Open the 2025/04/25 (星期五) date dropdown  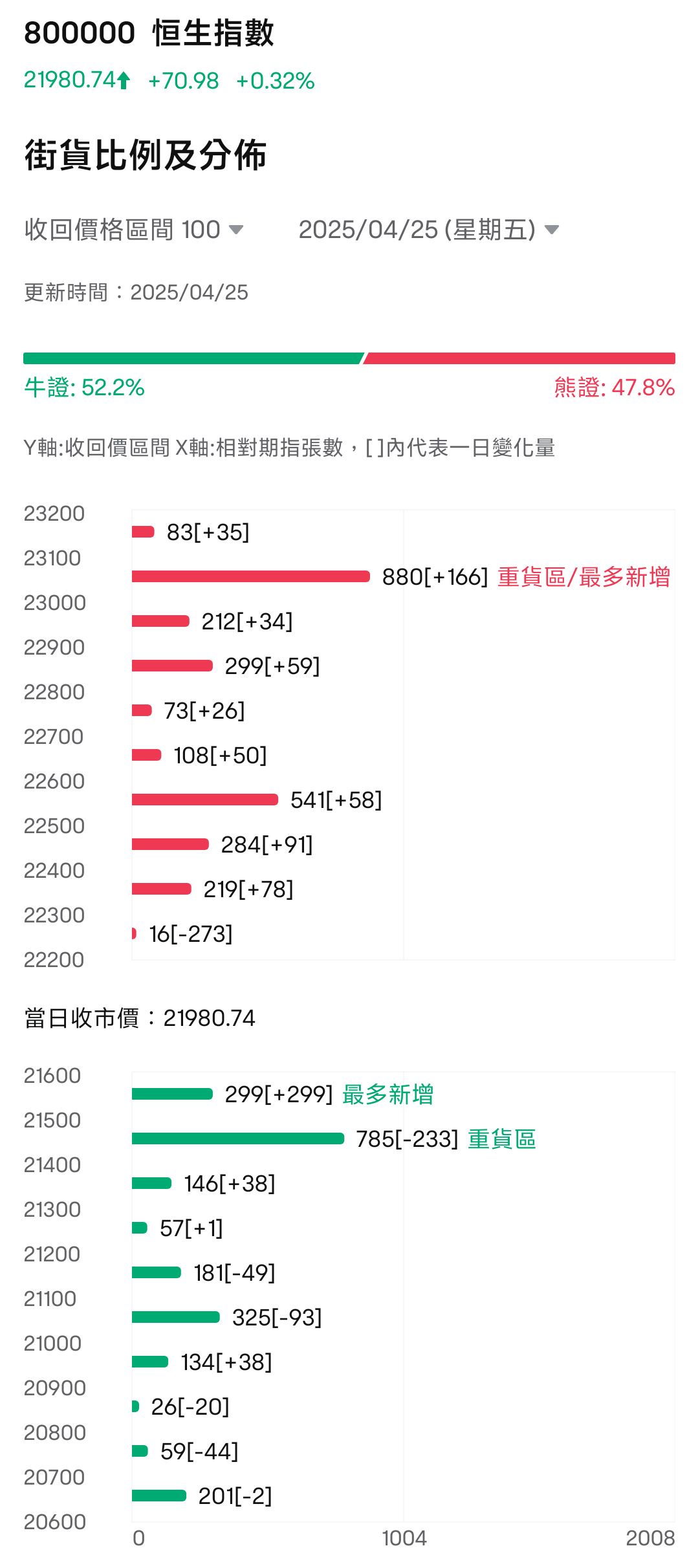[428, 230]
